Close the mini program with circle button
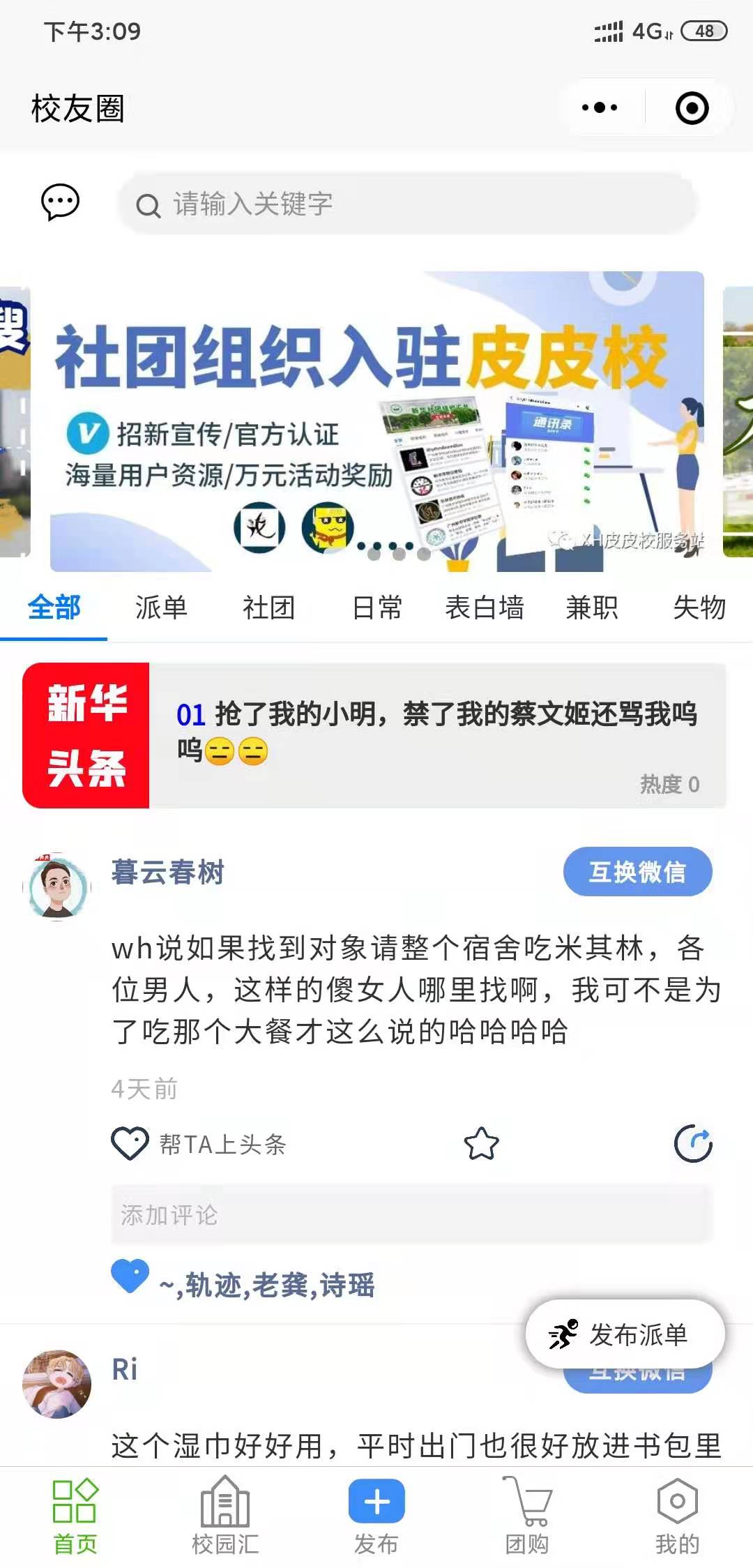The image size is (753, 1568). click(x=692, y=108)
